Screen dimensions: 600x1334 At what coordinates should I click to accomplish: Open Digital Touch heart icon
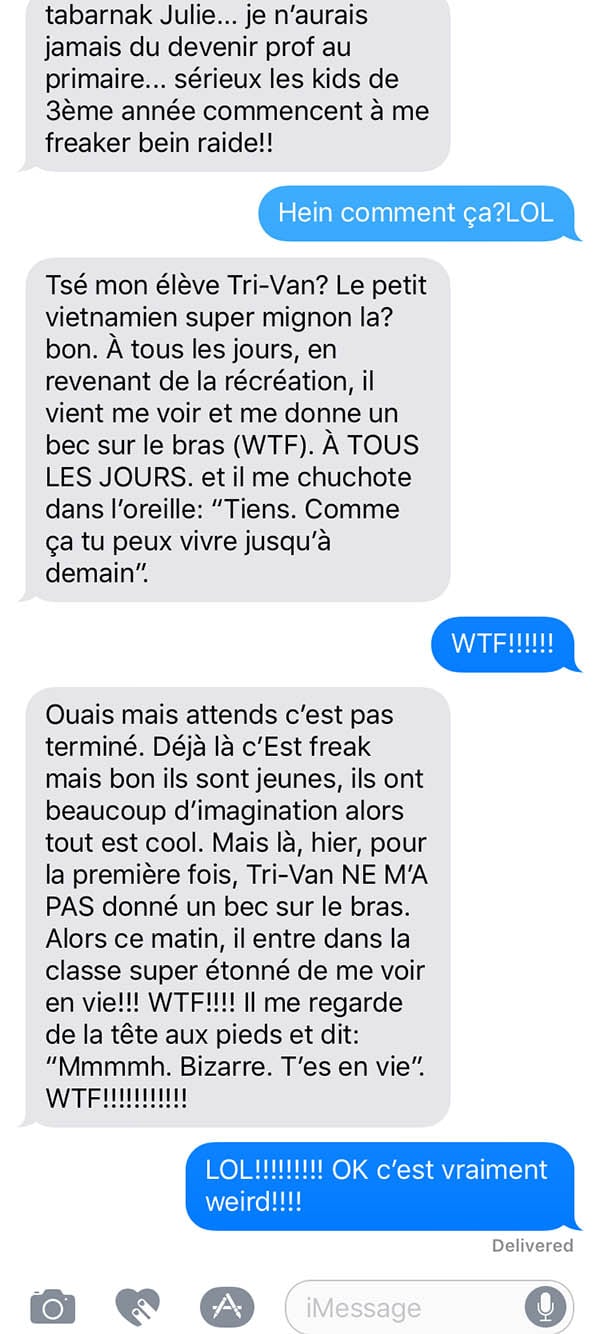(x=139, y=1306)
